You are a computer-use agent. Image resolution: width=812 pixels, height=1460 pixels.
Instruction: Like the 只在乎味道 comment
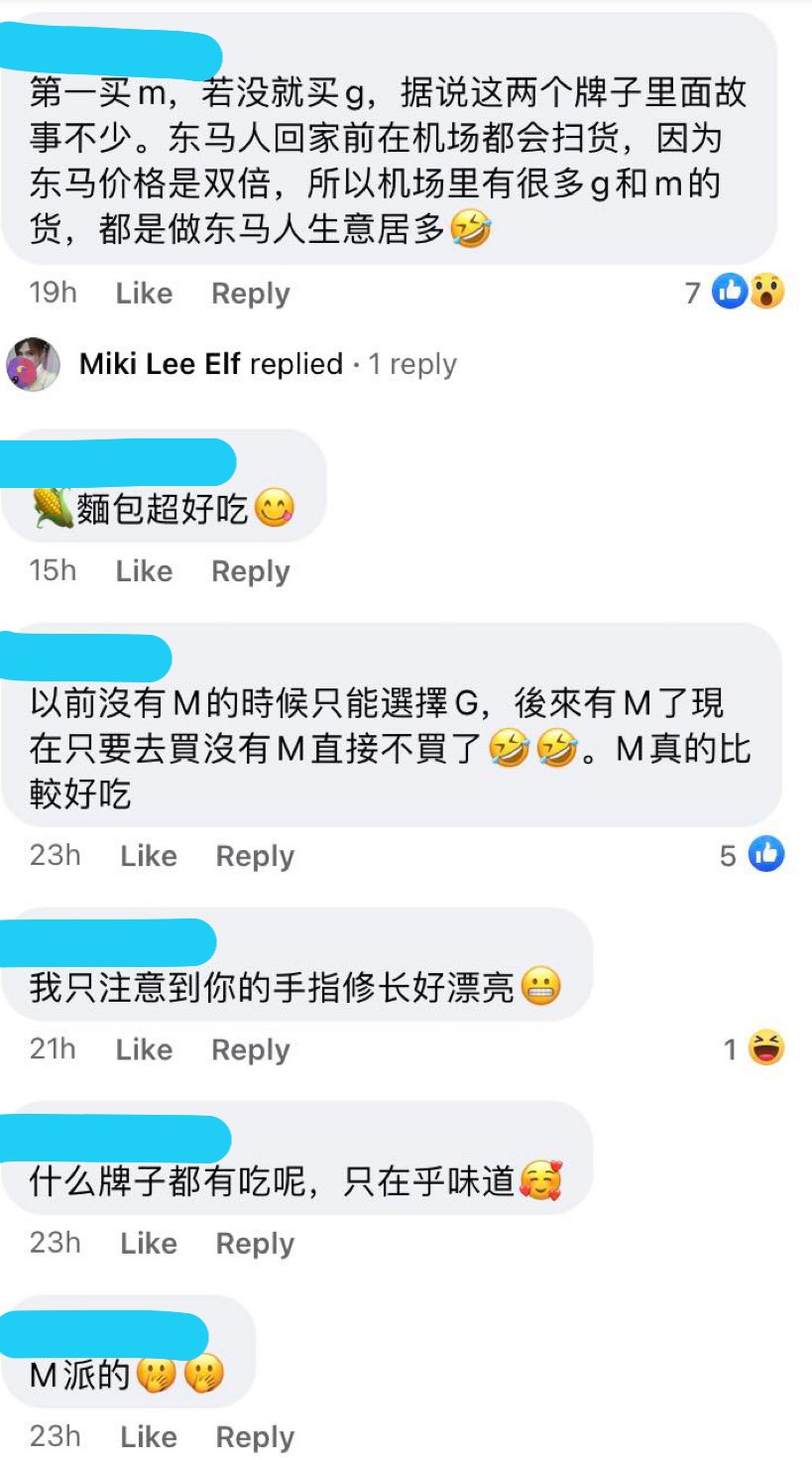point(149,1243)
